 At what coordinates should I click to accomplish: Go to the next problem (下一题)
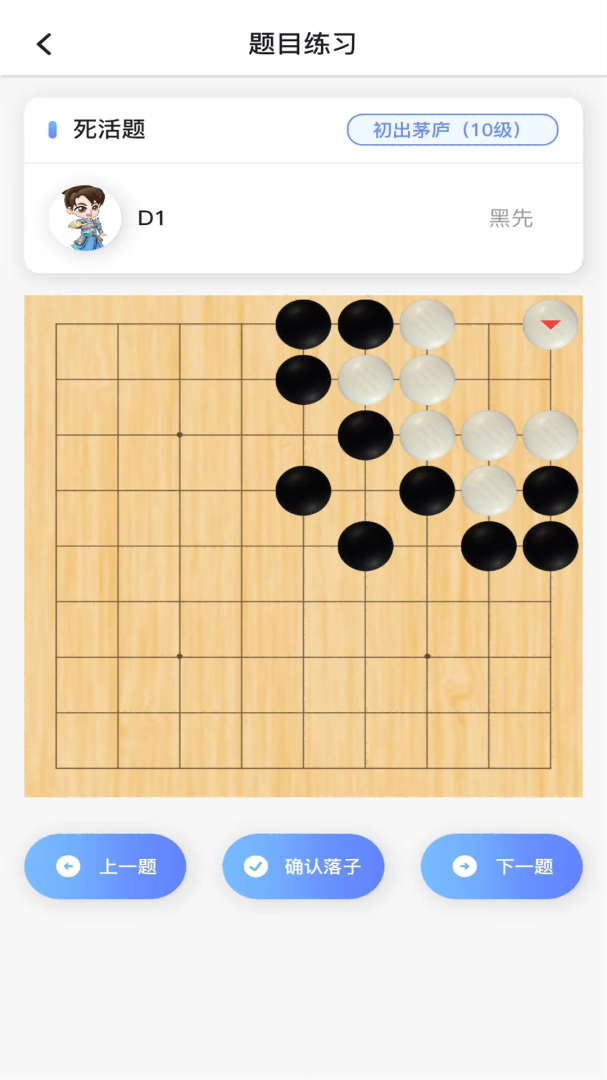pos(501,866)
